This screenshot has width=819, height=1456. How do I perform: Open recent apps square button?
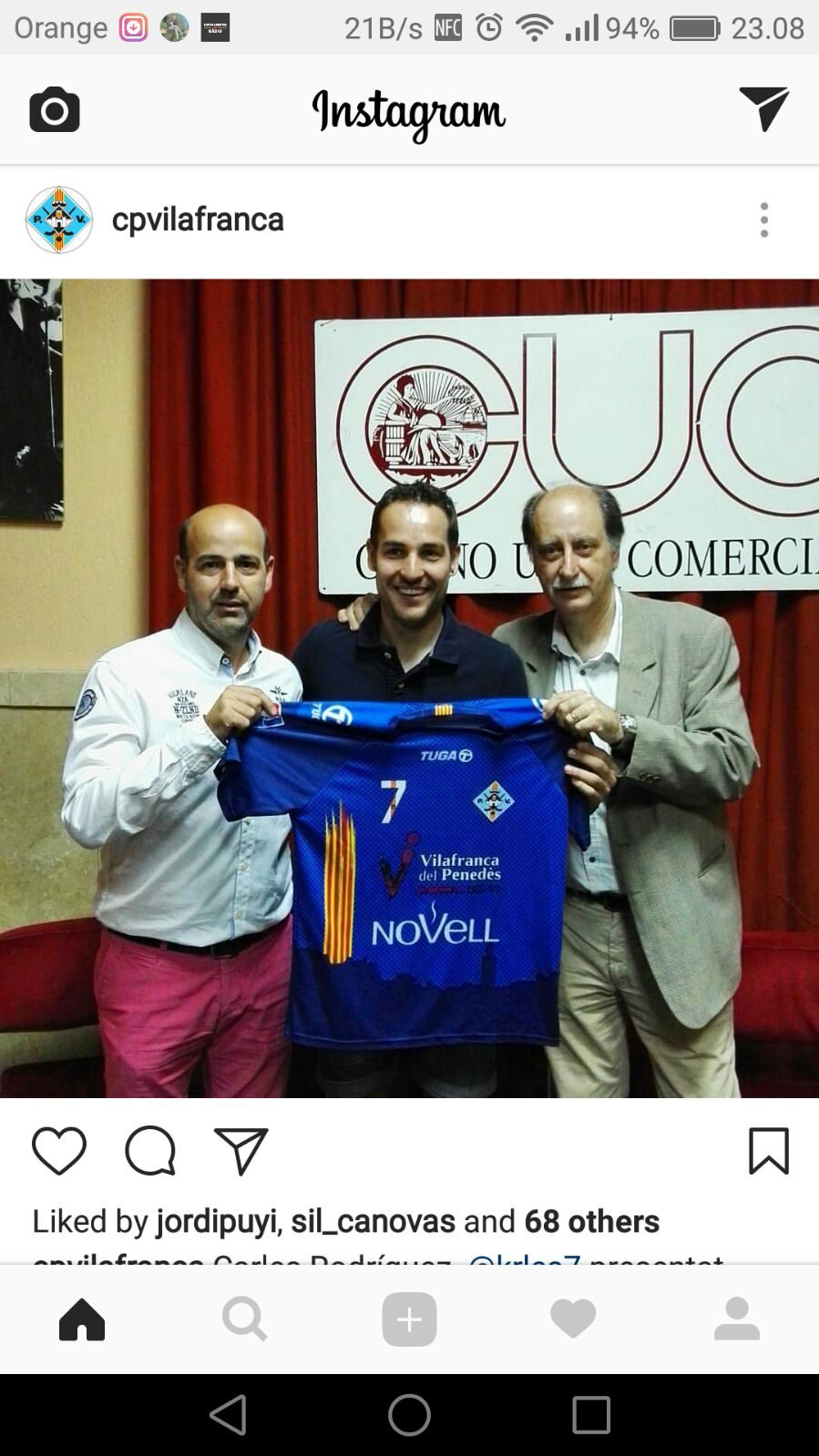[x=591, y=1415]
